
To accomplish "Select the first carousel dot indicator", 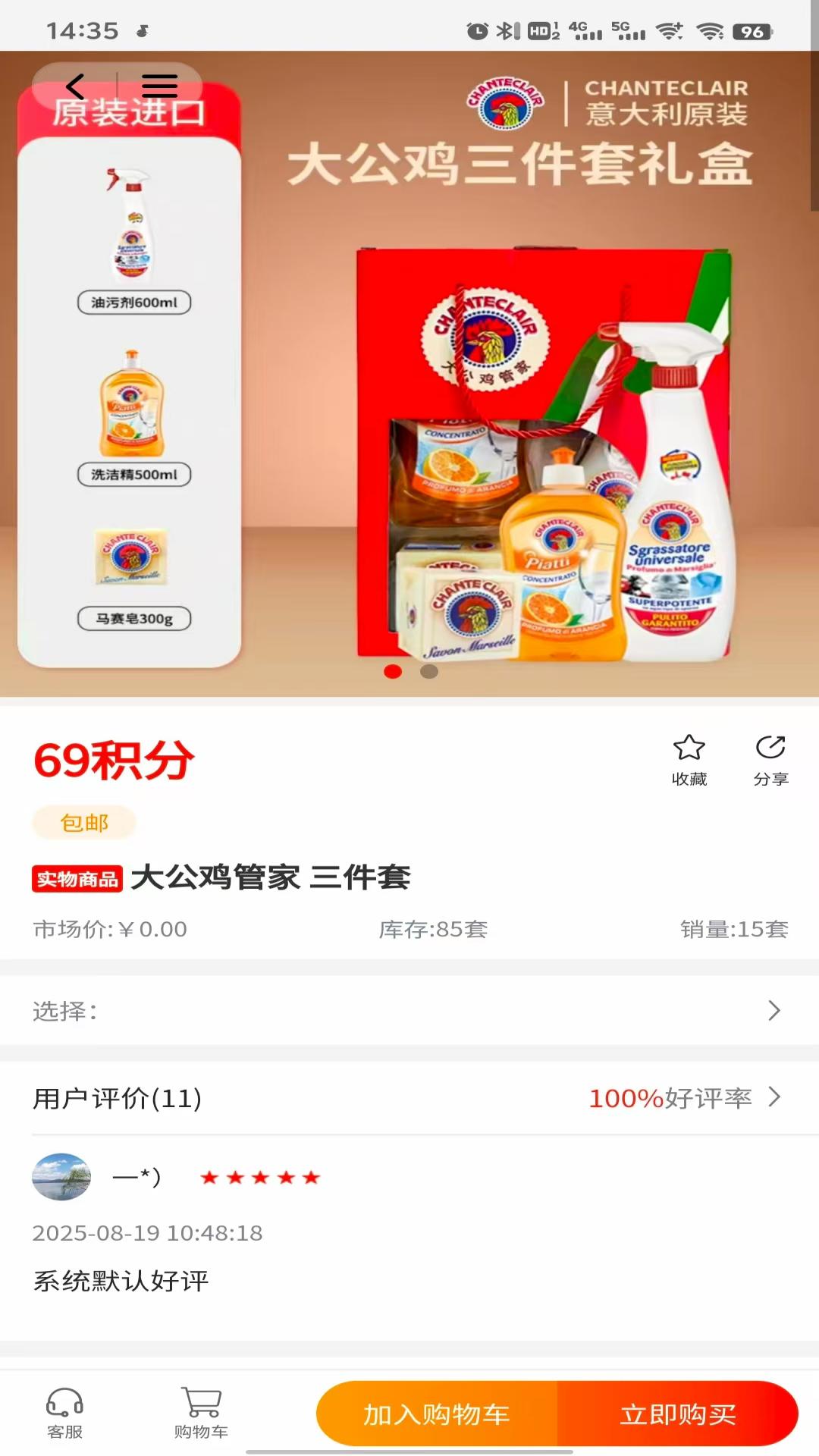I will (393, 671).
